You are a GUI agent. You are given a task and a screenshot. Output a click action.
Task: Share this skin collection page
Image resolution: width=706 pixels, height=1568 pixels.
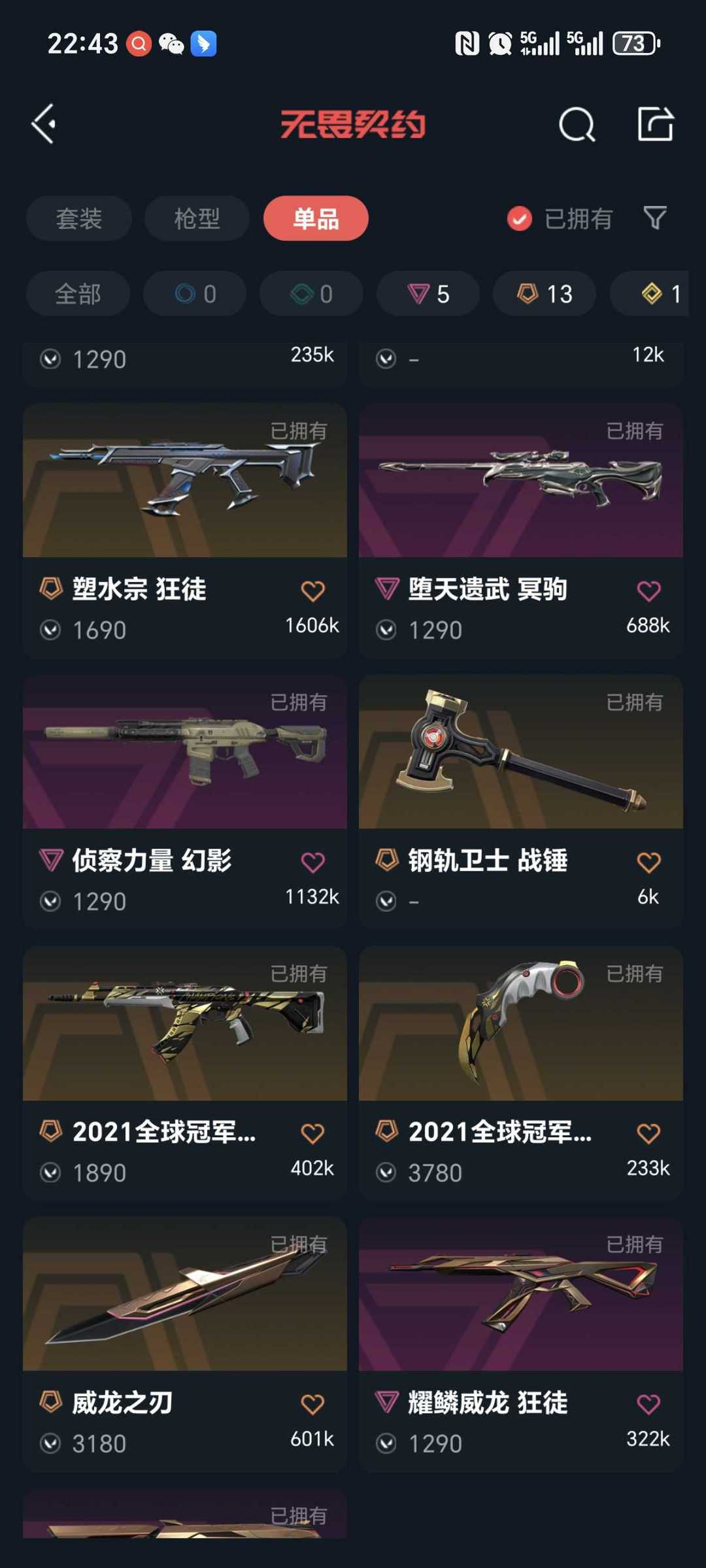(x=655, y=124)
